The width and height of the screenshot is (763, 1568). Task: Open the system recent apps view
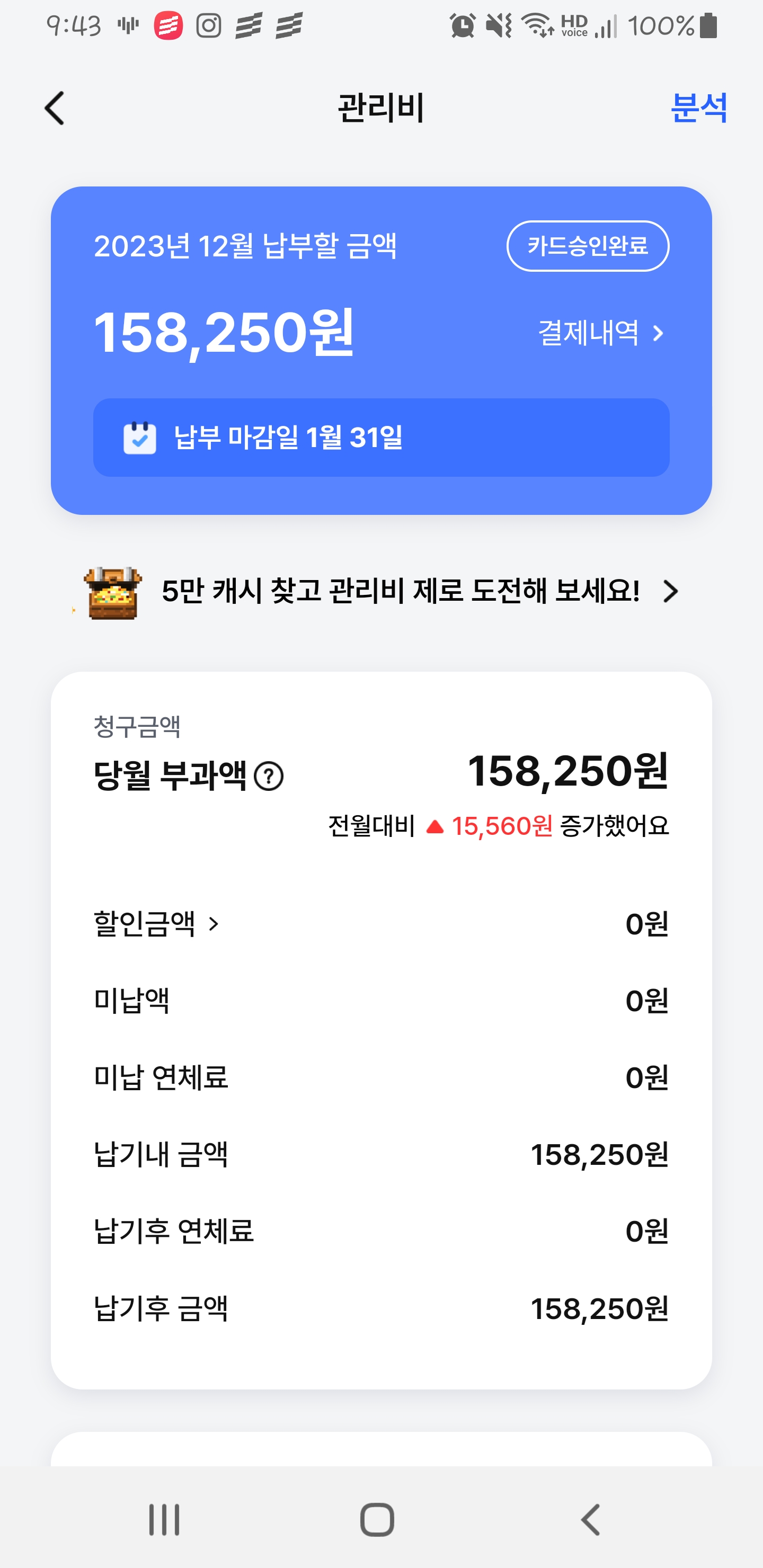click(x=164, y=1519)
